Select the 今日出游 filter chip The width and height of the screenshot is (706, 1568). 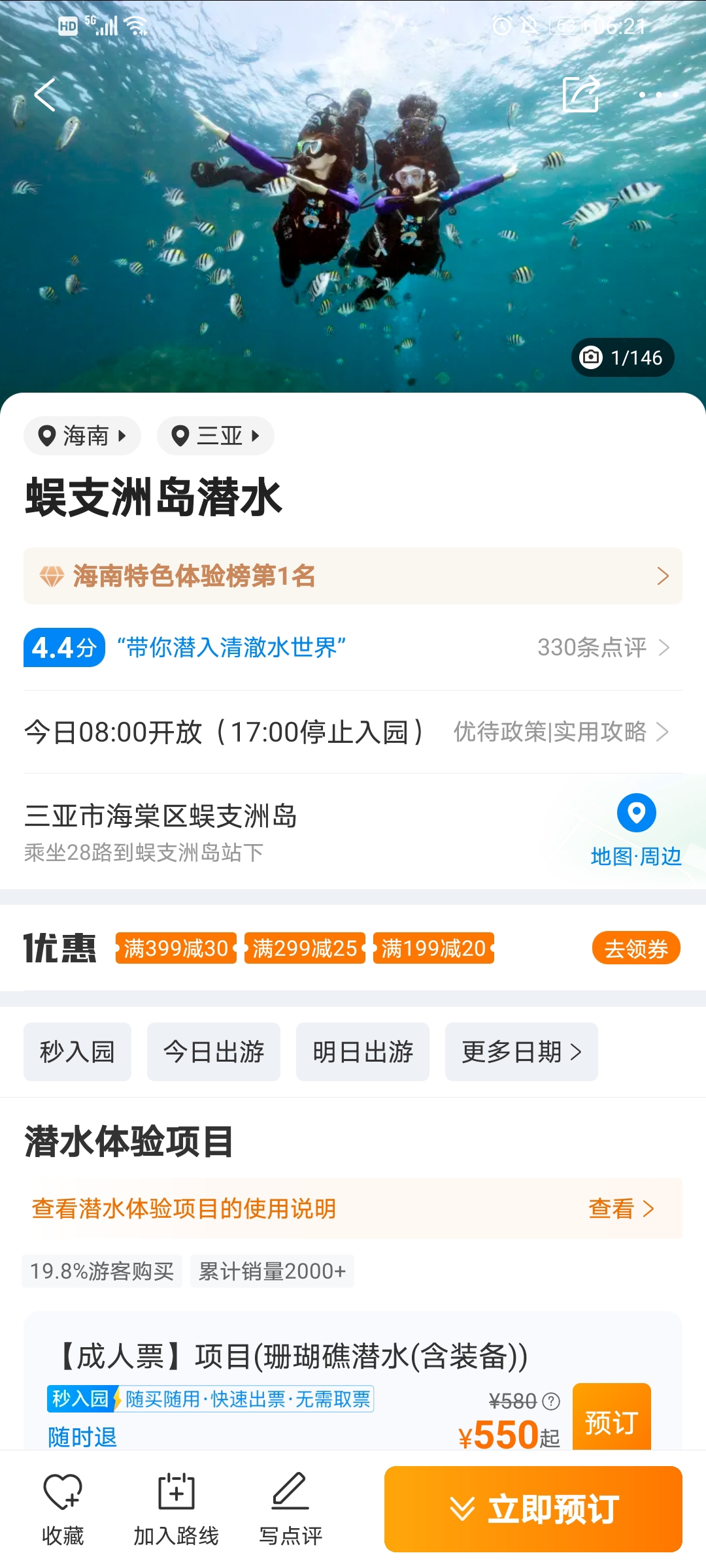(x=214, y=1052)
